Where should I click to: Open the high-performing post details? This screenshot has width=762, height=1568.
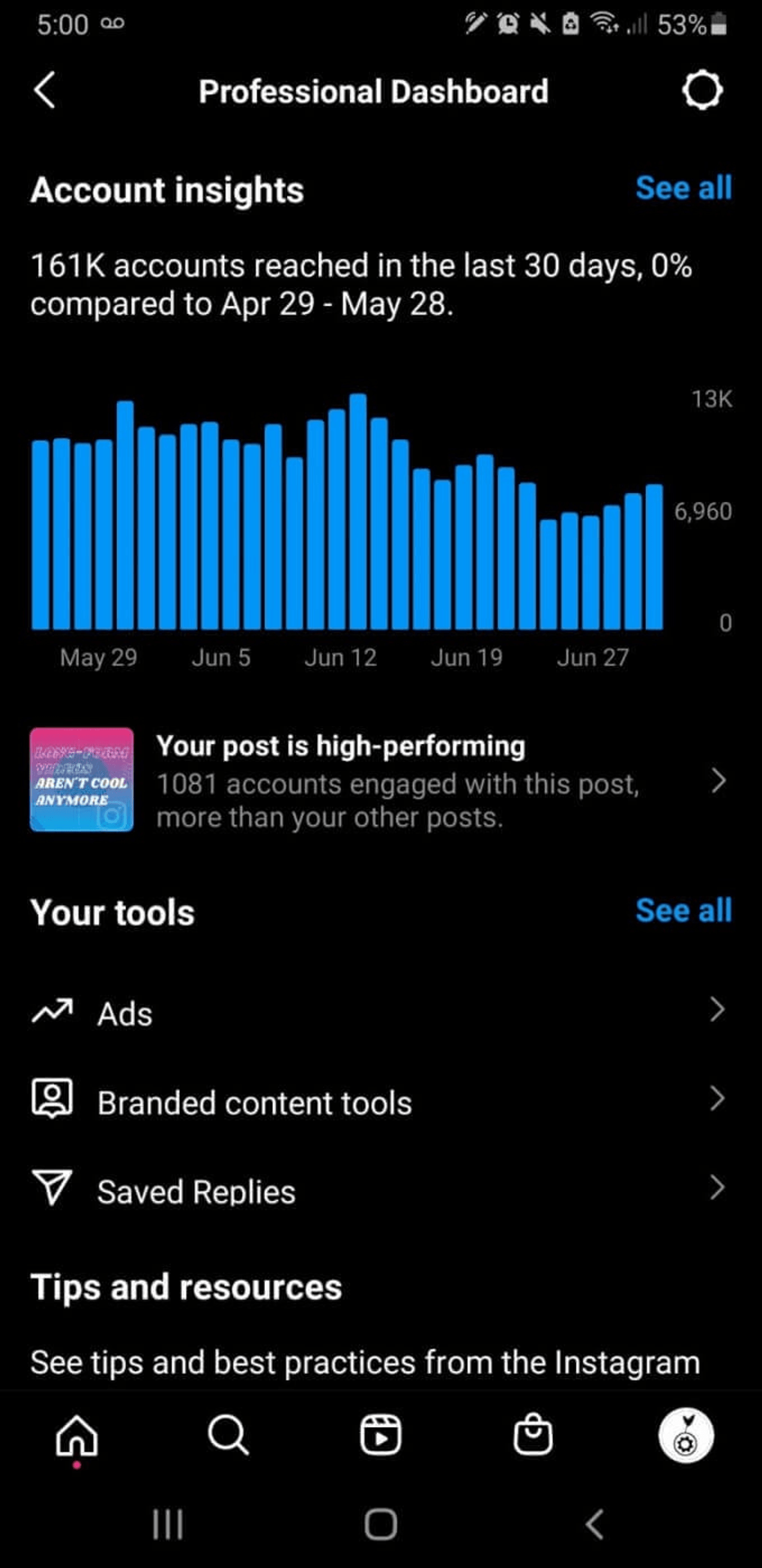click(x=379, y=780)
